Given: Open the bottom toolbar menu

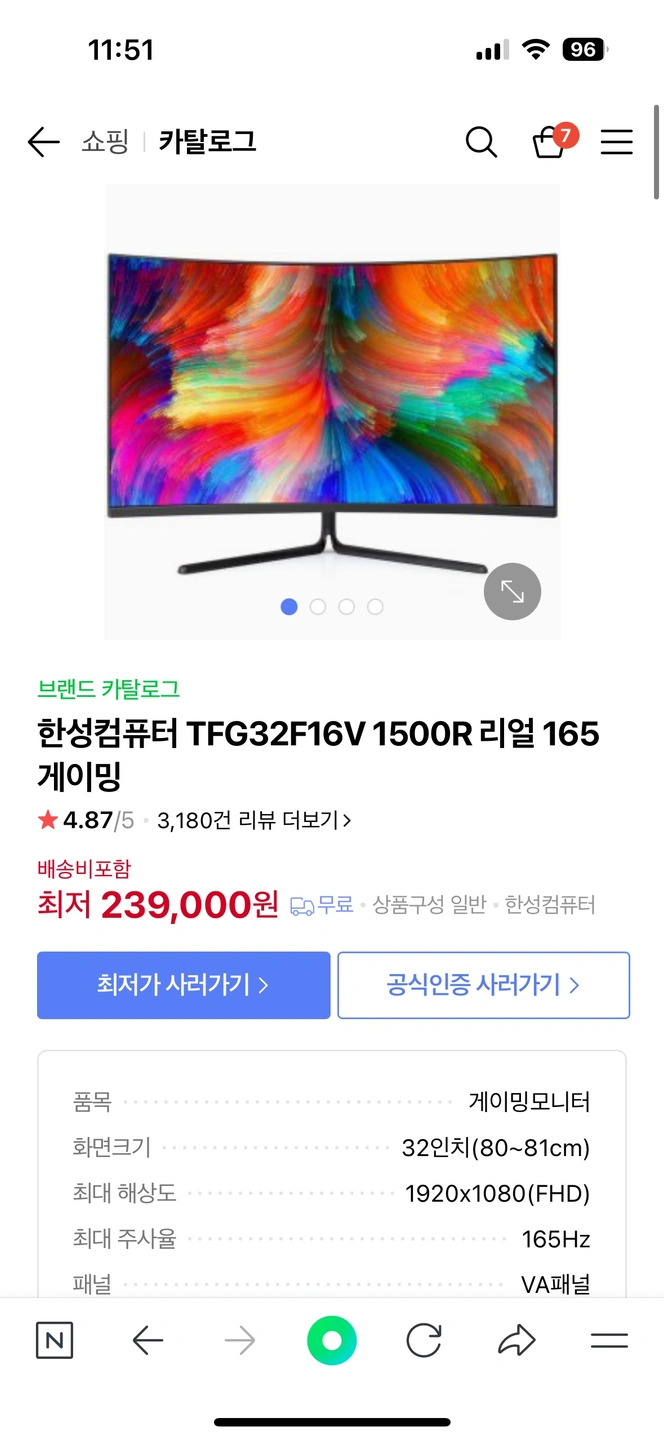Looking at the screenshot, I should pyautogui.click(x=608, y=1341).
